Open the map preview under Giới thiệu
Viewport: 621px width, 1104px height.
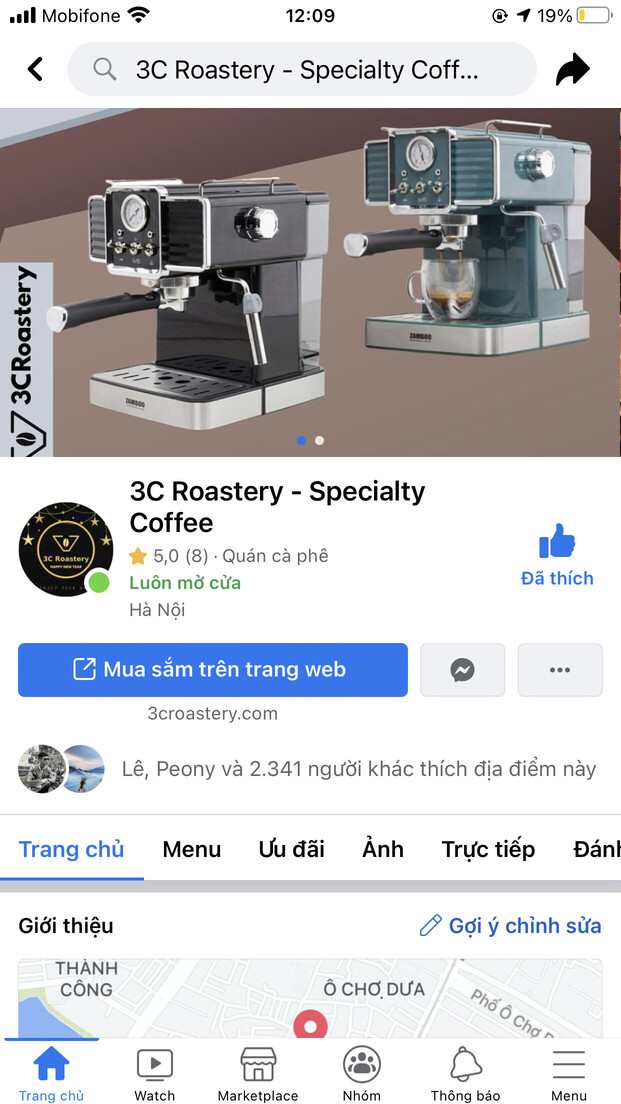pyautogui.click(x=310, y=998)
